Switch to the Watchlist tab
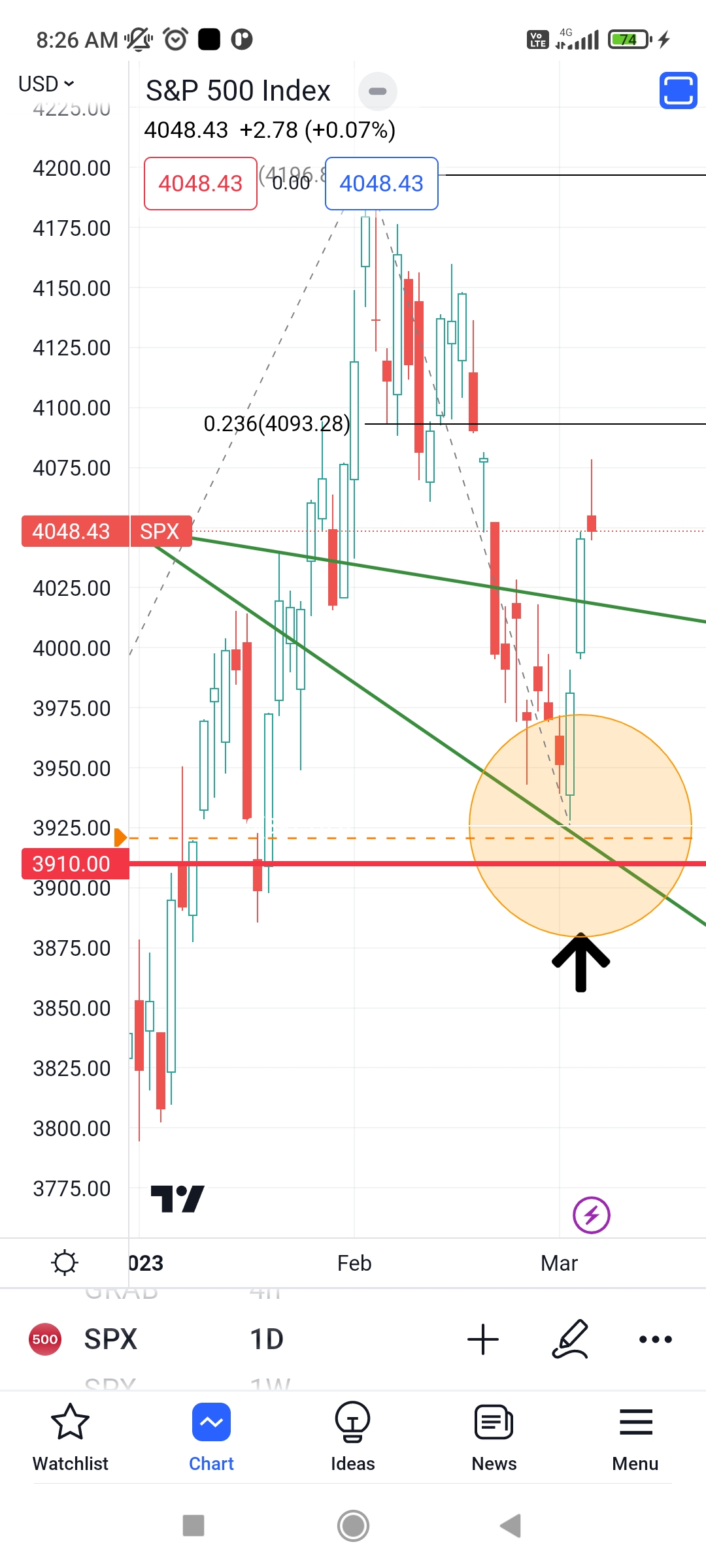This screenshot has height=1568, width=706. click(70, 1437)
